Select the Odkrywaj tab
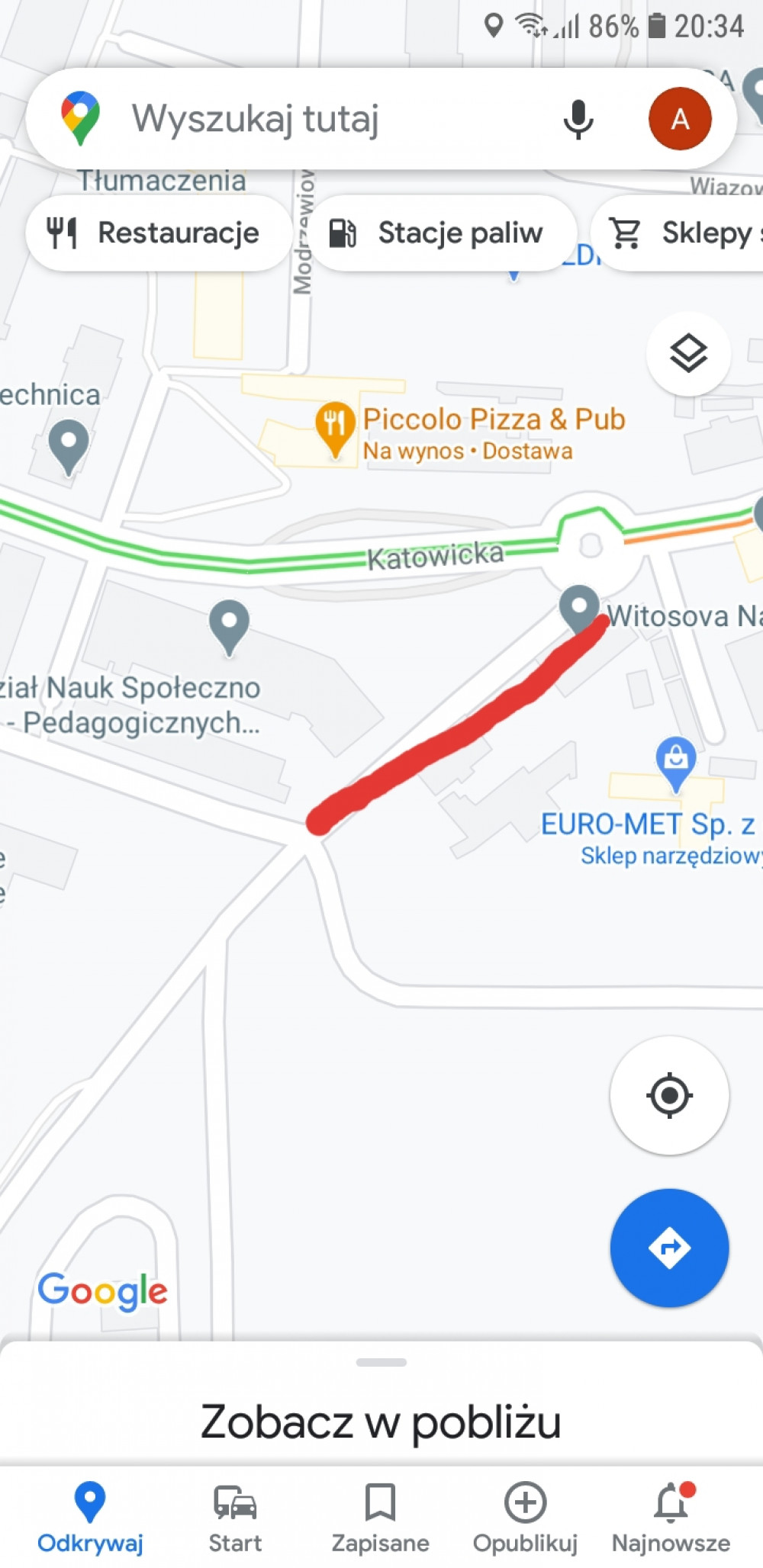Image resolution: width=763 pixels, height=1568 pixels. point(90,1518)
